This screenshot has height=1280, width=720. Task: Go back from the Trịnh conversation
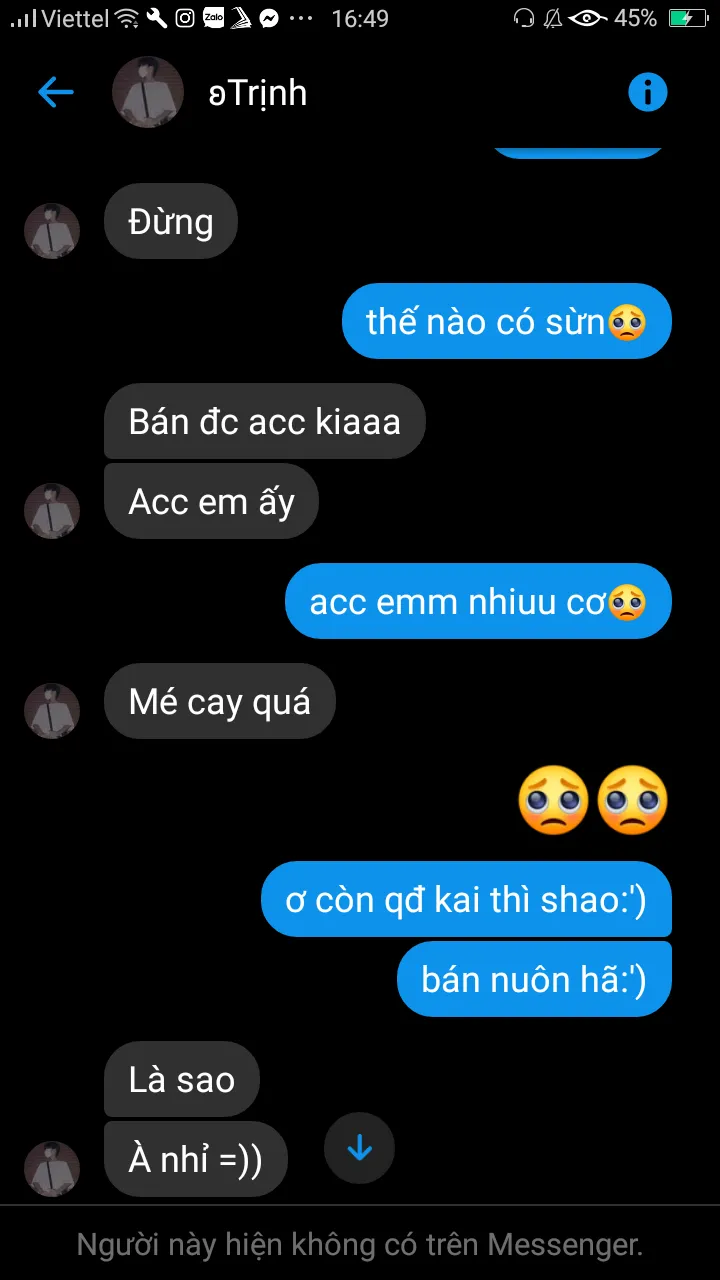coord(56,93)
